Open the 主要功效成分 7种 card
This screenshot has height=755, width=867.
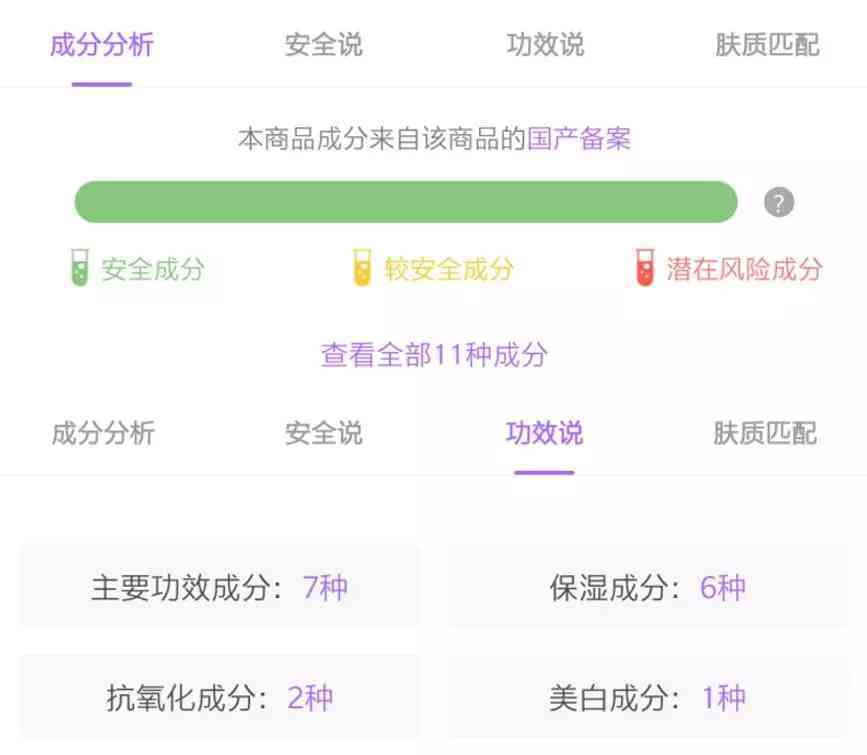(x=220, y=587)
